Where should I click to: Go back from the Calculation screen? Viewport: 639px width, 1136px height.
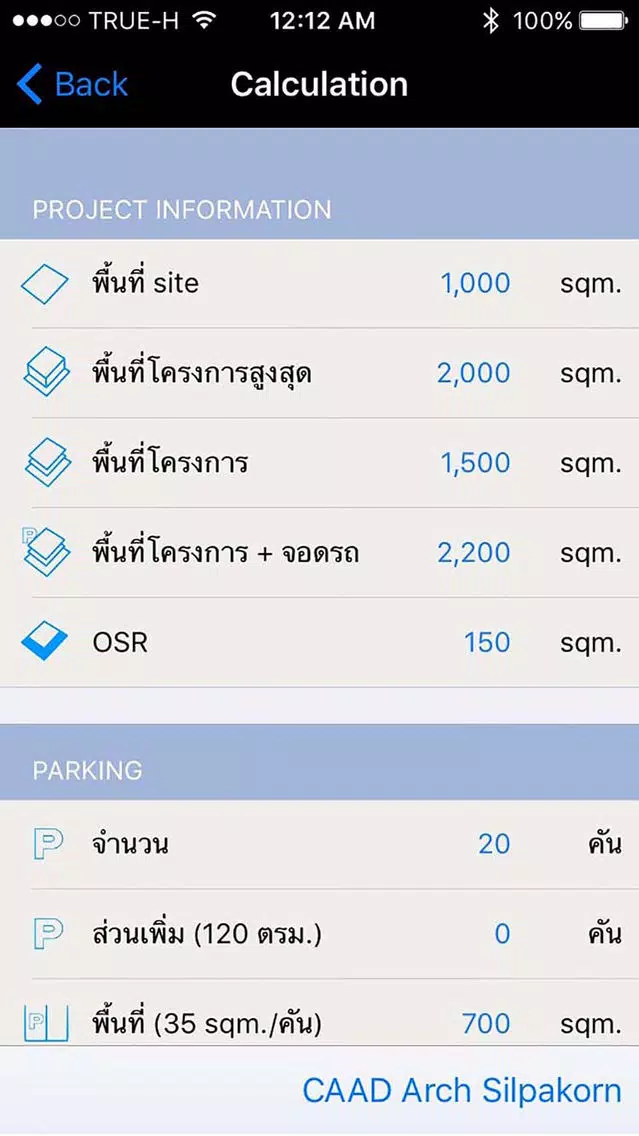click(x=72, y=84)
